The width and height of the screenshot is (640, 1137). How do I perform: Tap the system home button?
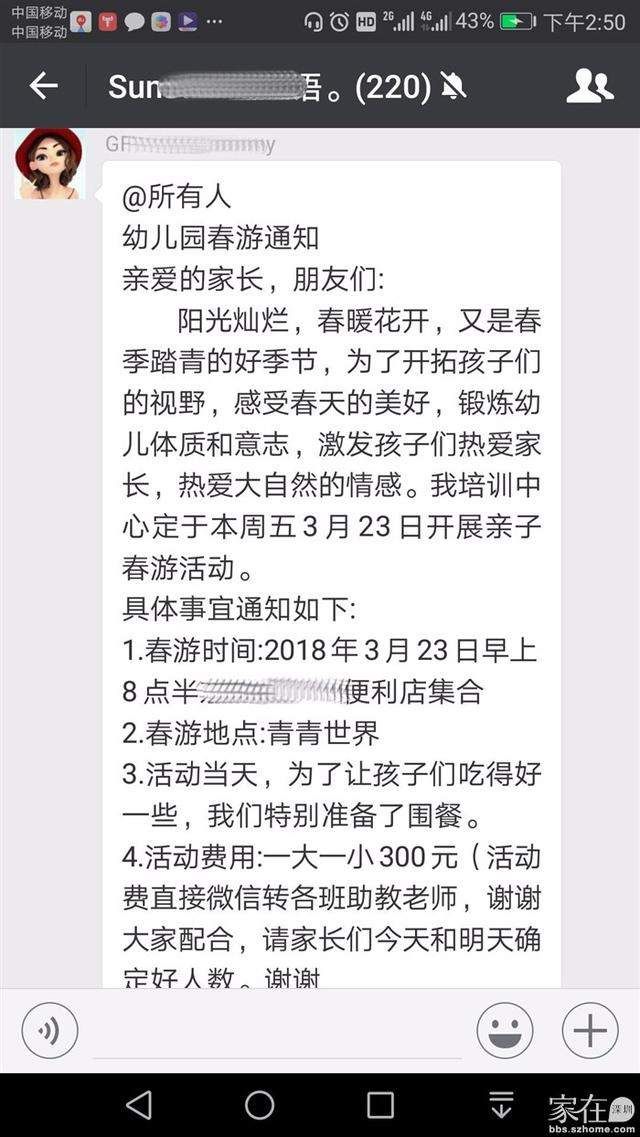coord(259,1105)
